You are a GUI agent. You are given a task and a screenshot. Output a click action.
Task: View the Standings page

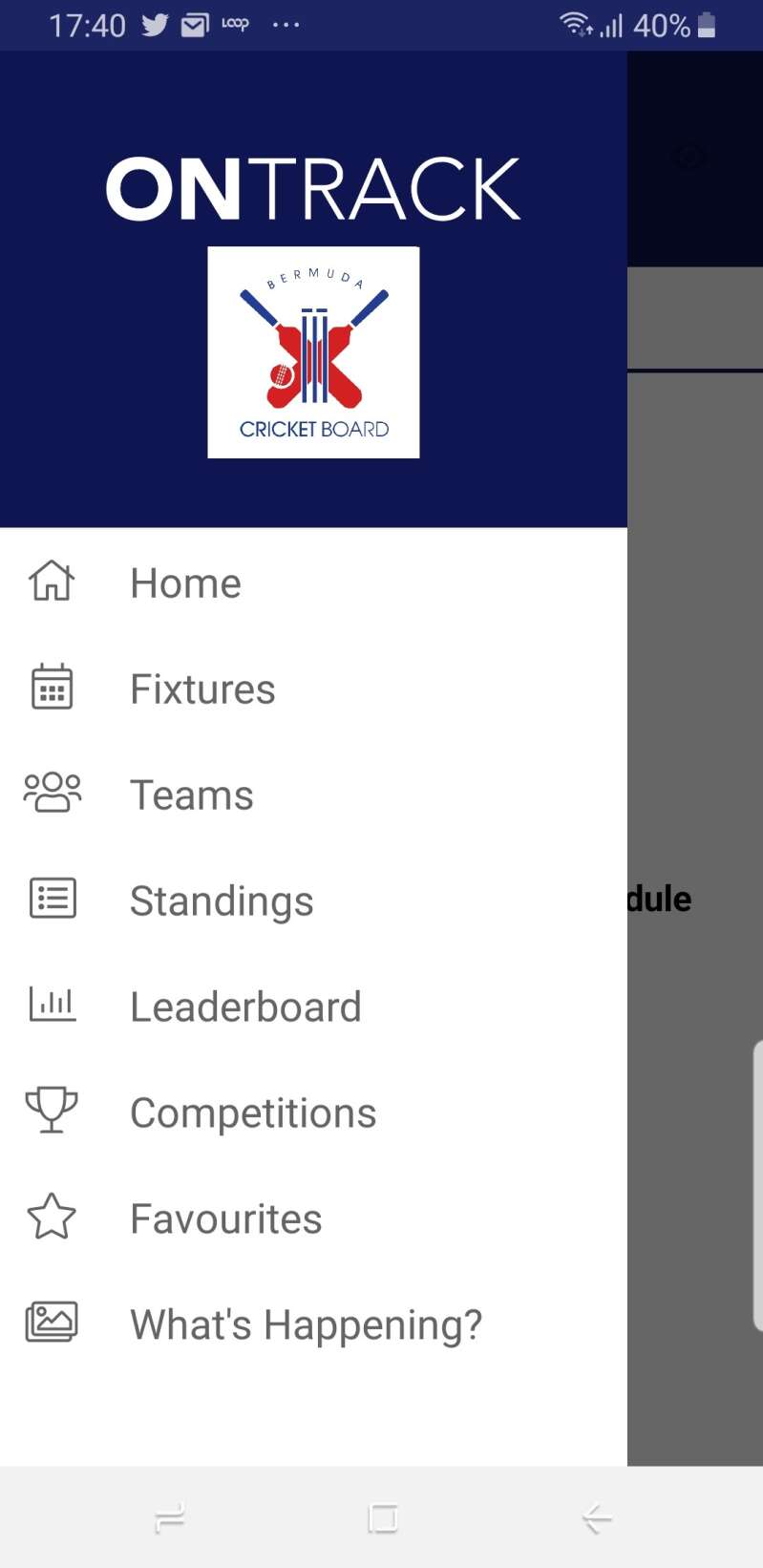tap(313, 901)
